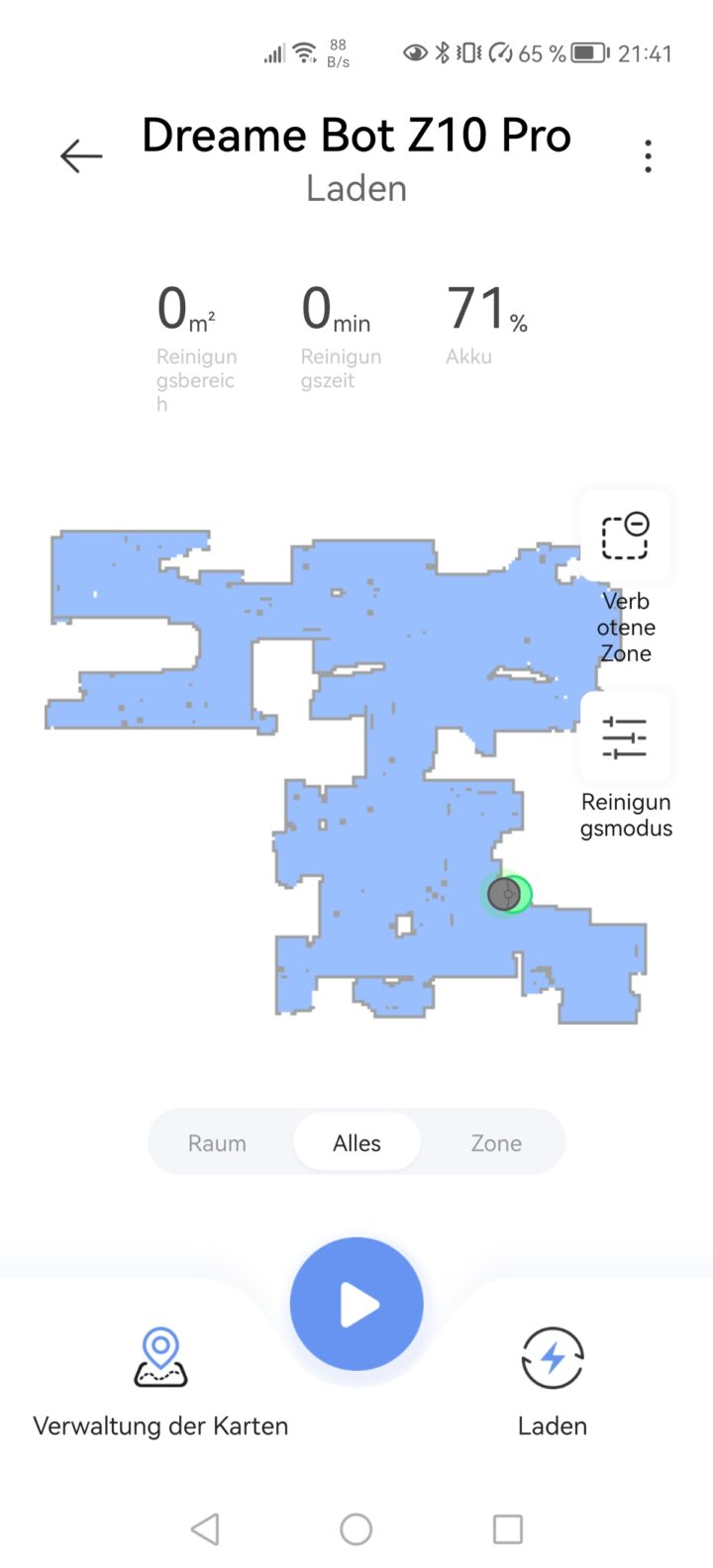Switch to the Raum mode
Viewport: 713px width, 1568px height.
[217, 1142]
